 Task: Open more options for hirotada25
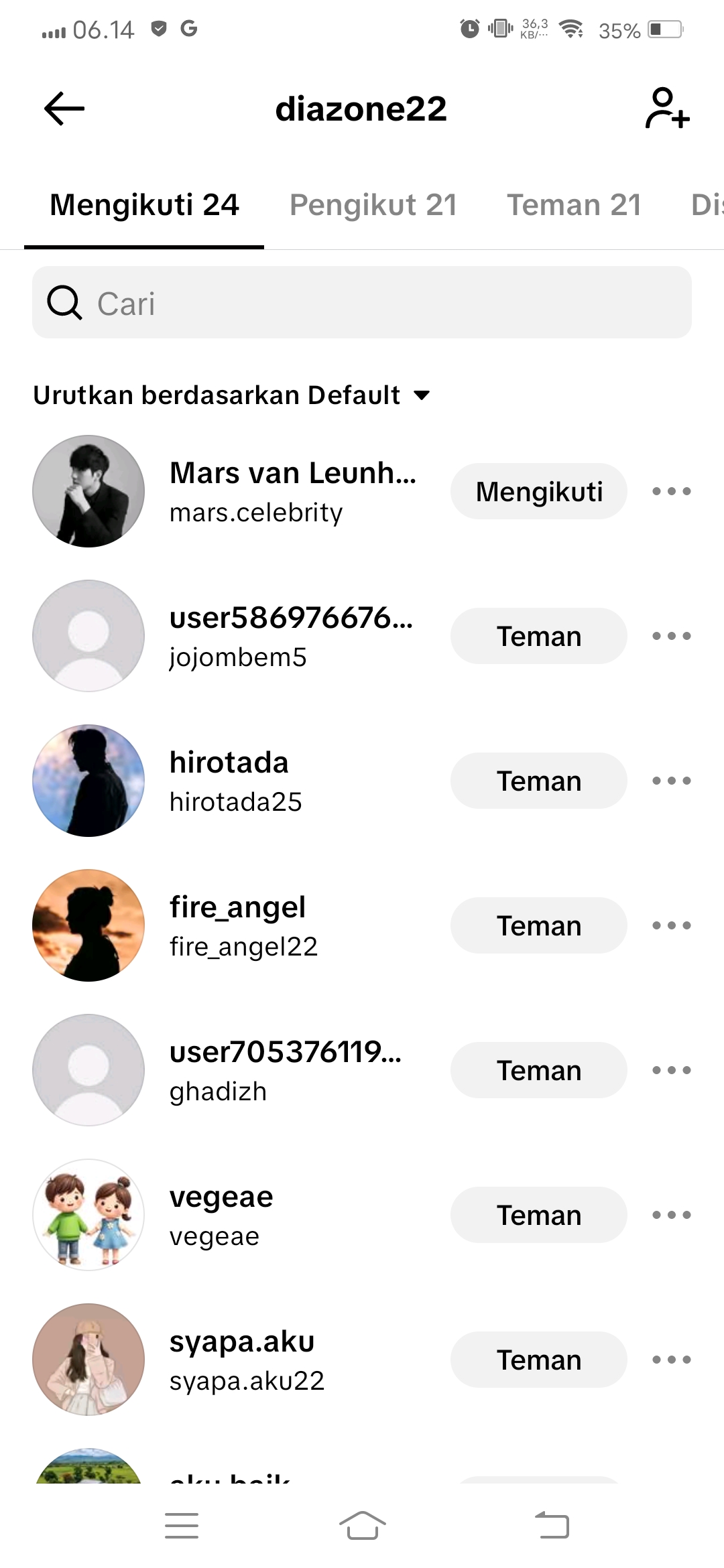tap(671, 781)
